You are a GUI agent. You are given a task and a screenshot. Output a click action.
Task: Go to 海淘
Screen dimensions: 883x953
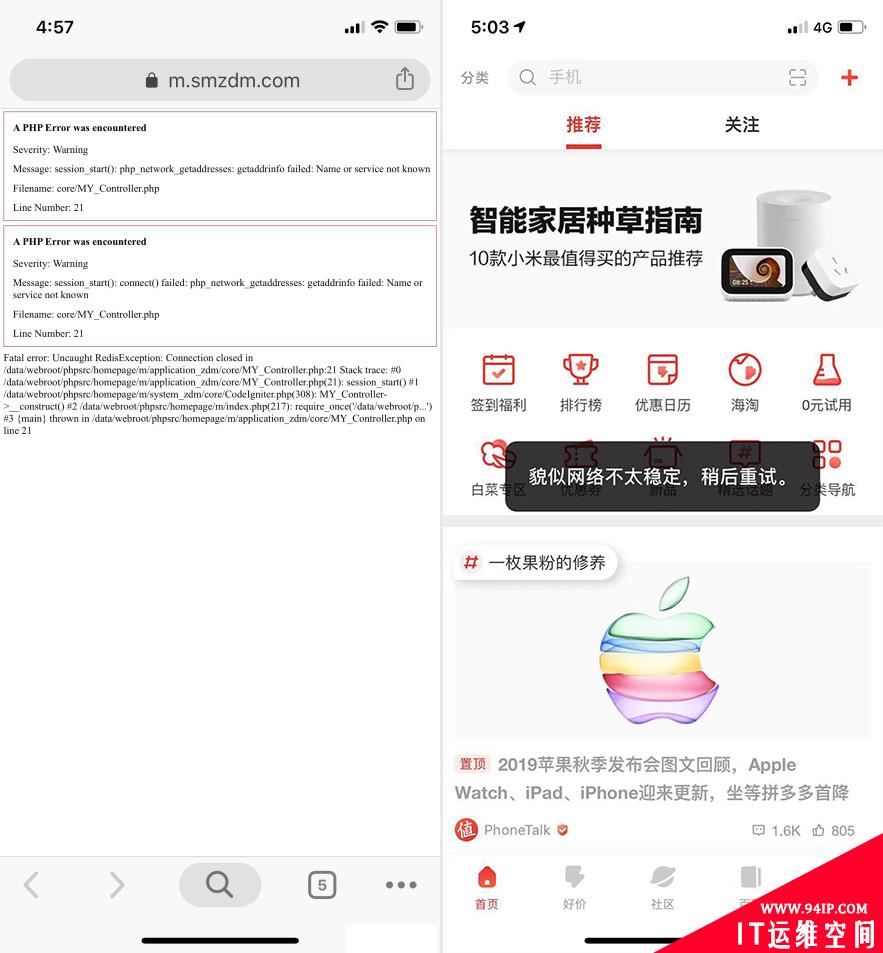click(744, 382)
